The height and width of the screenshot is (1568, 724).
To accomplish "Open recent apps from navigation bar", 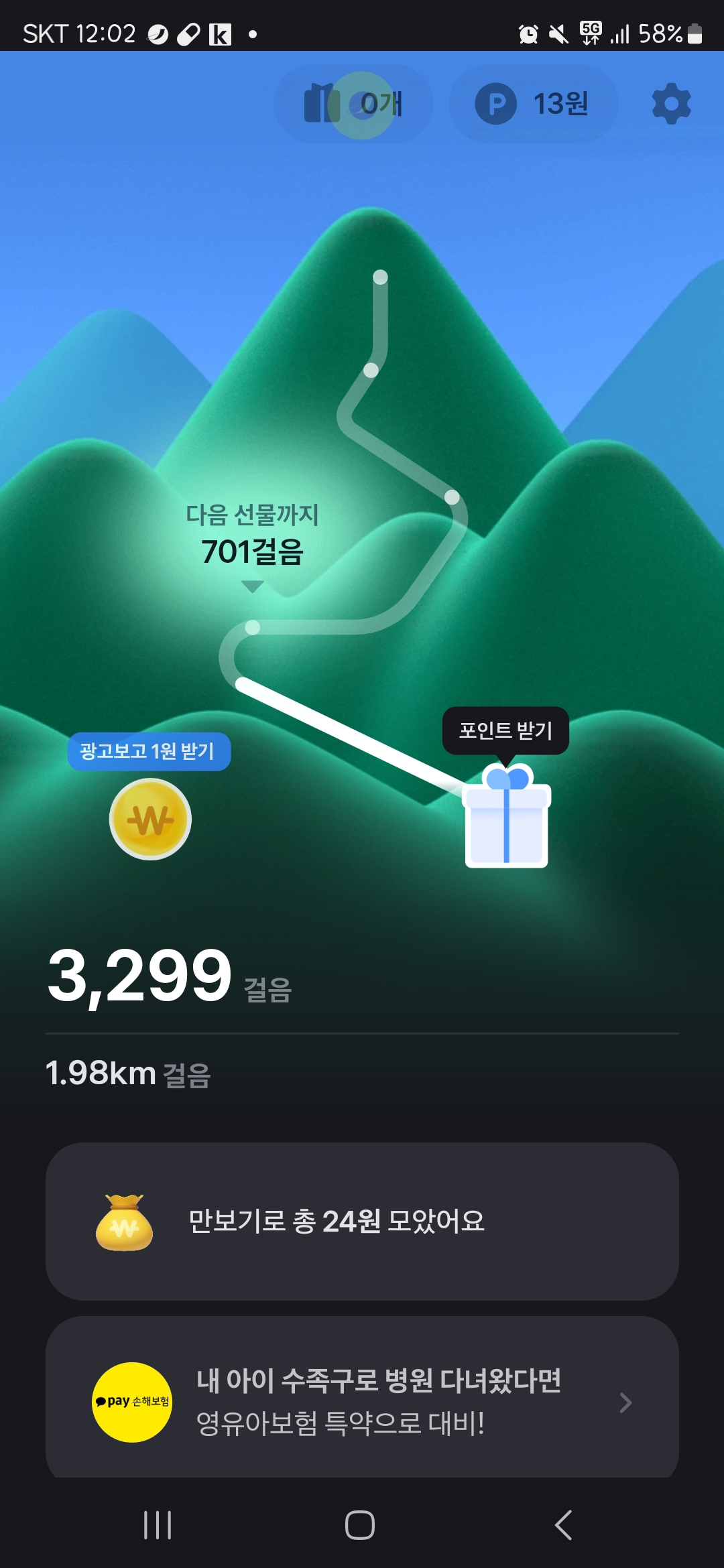I will (x=158, y=1525).
